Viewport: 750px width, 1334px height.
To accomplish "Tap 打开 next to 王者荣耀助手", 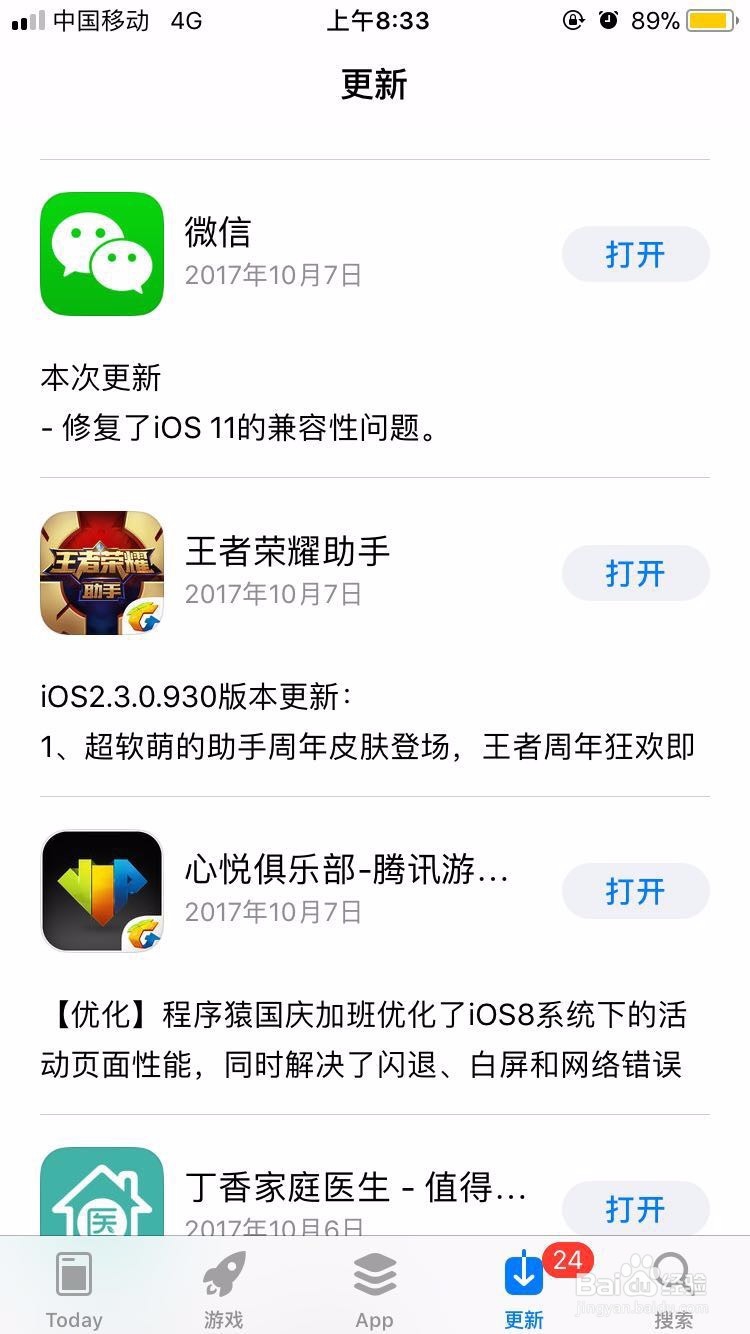I will (635, 573).
